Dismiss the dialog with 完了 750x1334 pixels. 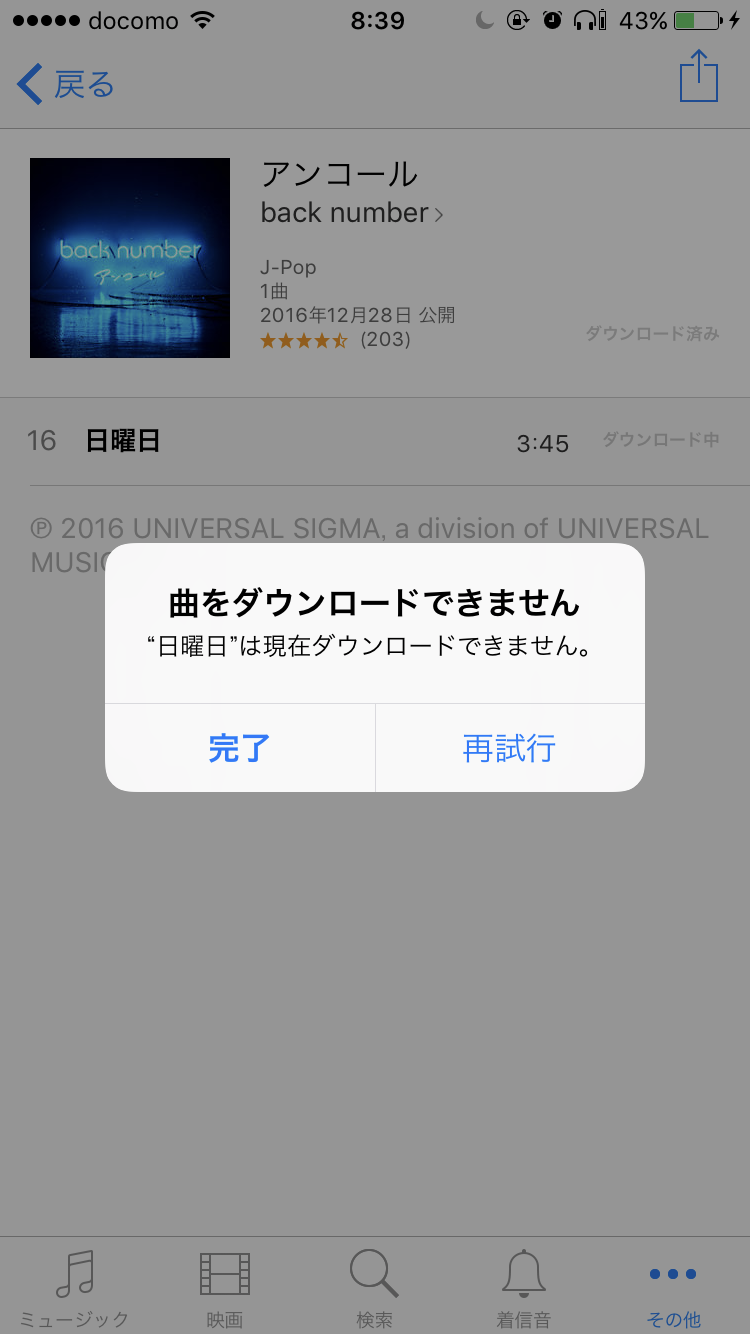[240, 748]
